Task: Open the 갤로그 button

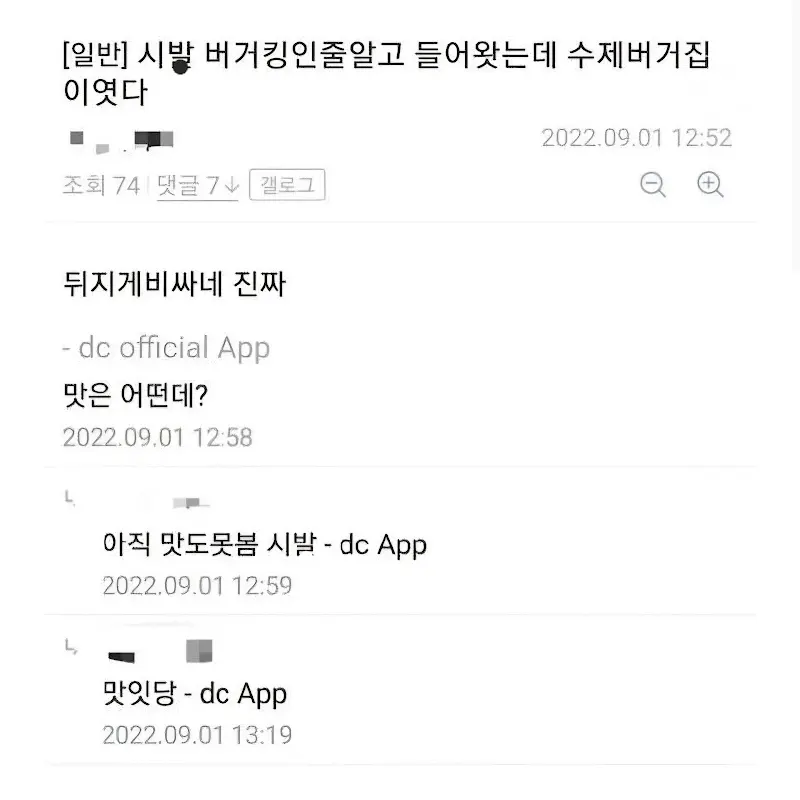Action: (287, 185)
